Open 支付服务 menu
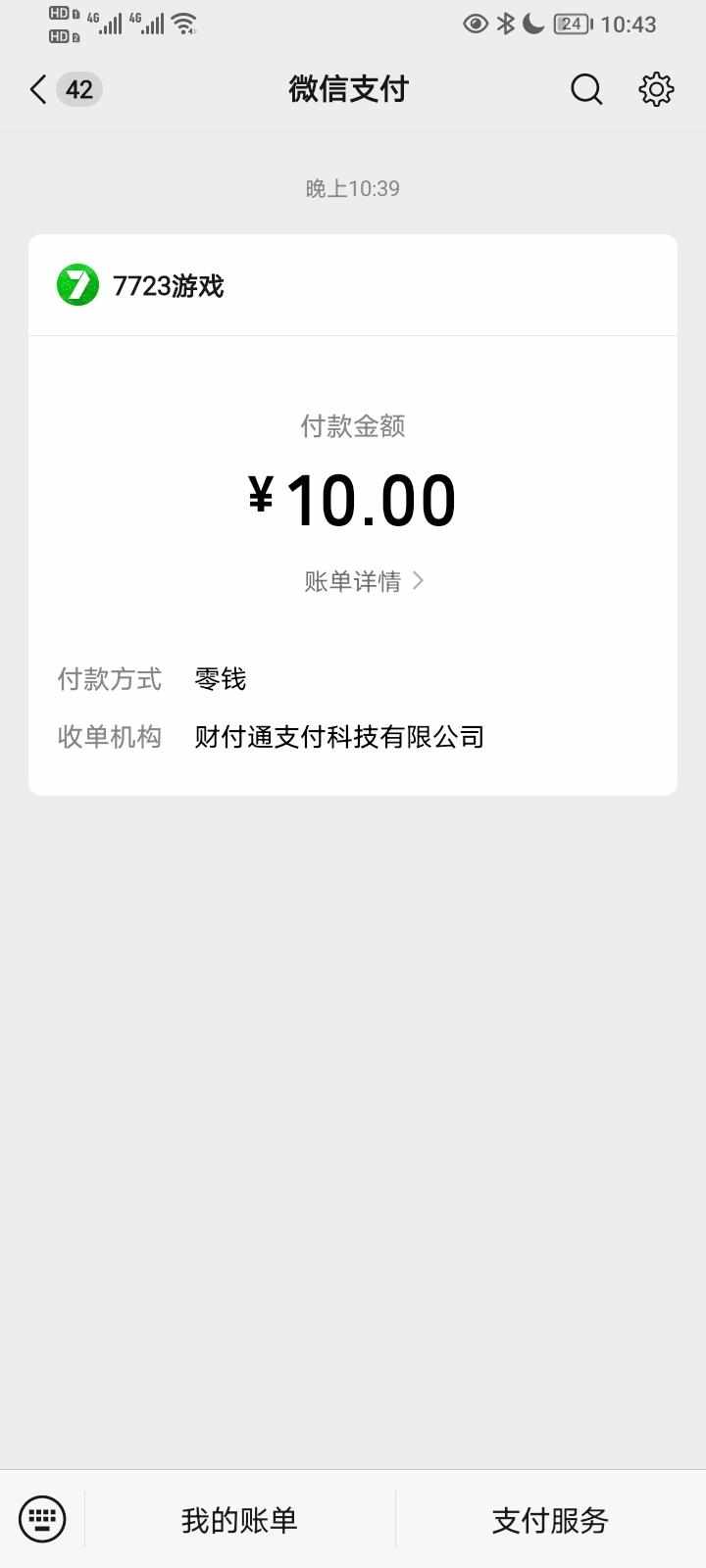Image resolution: width=706 pixels, height=1568 pixels. point(550,1520)
